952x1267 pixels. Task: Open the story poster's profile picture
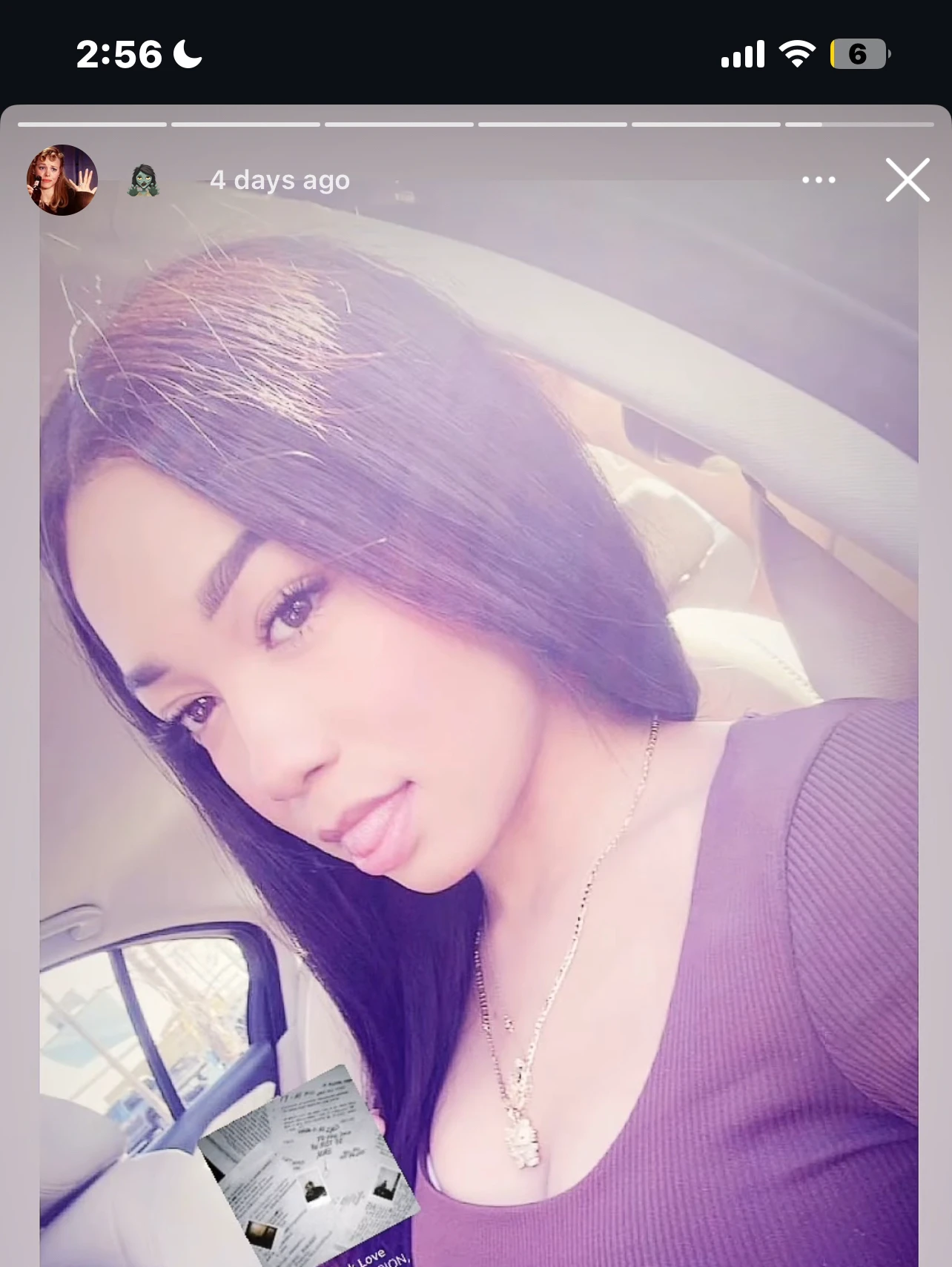click(x=62, y=180)
